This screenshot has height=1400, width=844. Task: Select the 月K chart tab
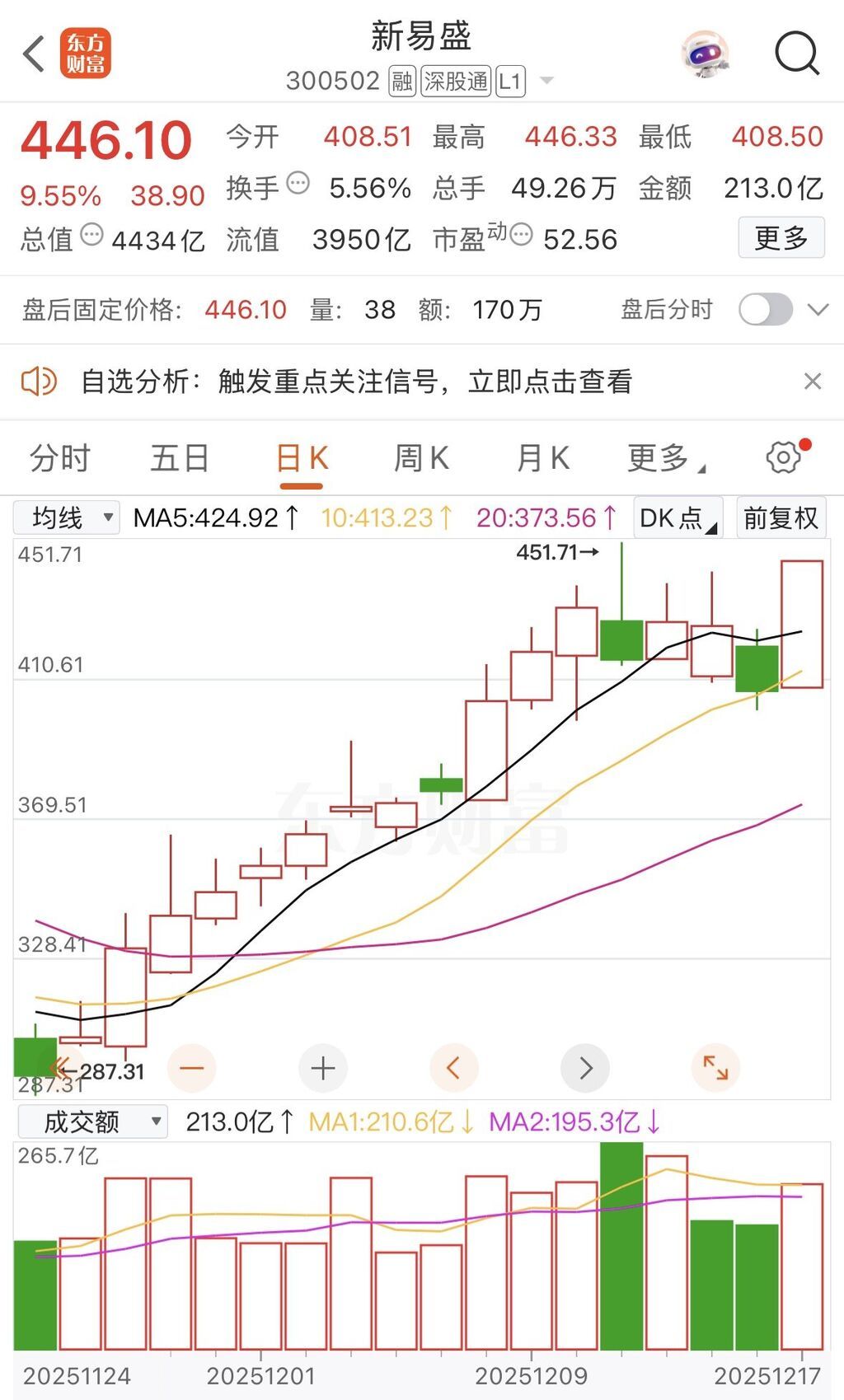click(542, 458)
